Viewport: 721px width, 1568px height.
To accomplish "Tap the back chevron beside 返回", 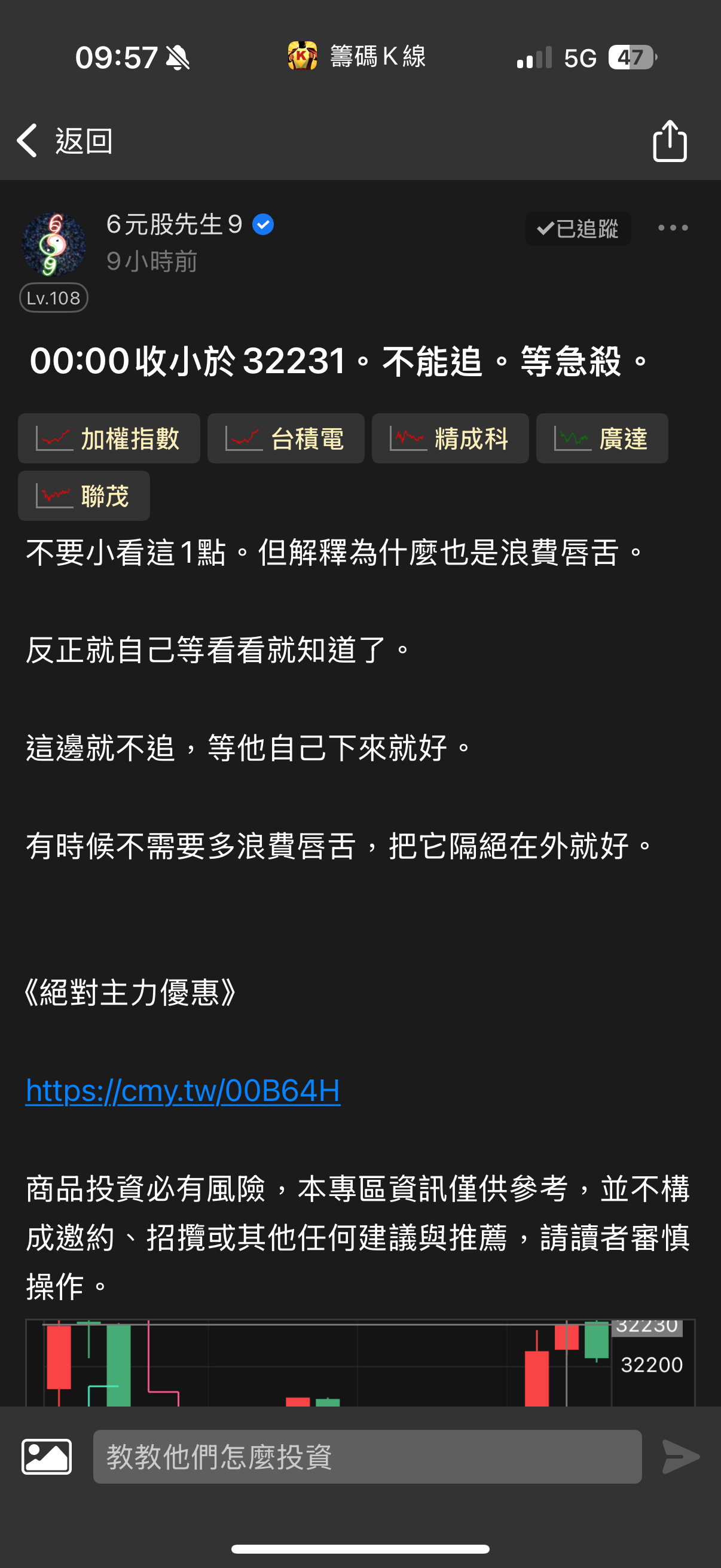I will point(26,140).
